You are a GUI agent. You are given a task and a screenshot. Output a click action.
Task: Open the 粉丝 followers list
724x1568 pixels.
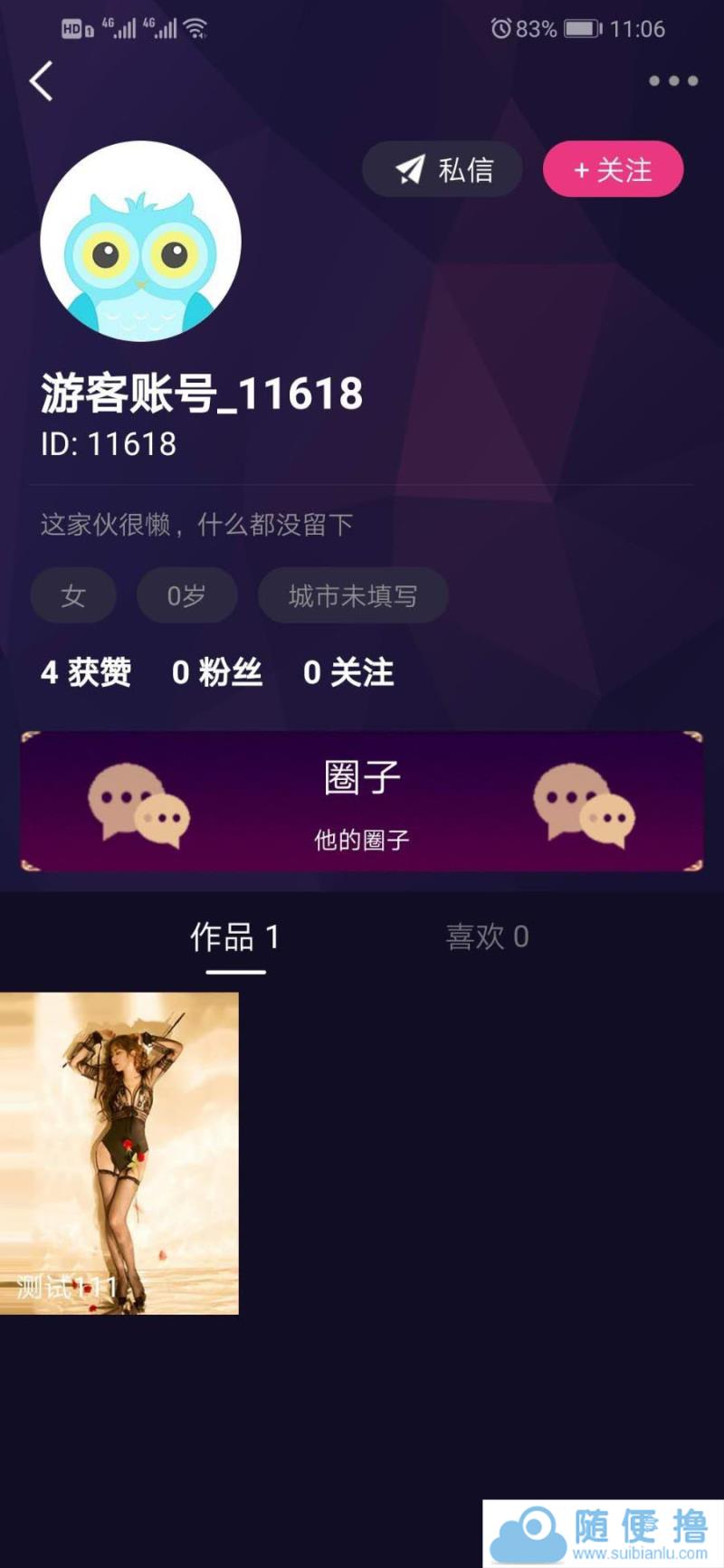pos(217,672)
